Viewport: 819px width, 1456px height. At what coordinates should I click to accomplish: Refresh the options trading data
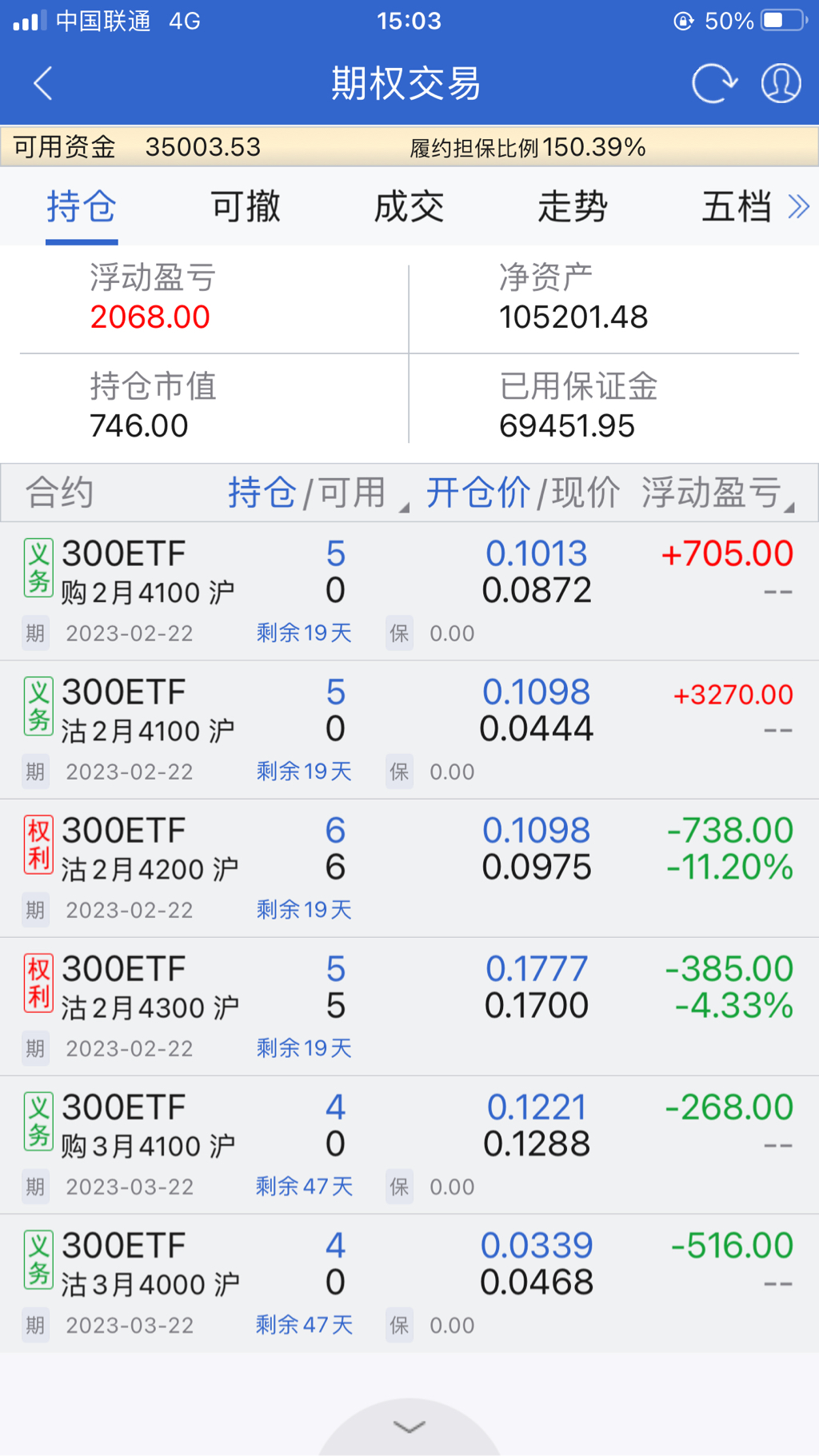pyautogui.click(x=713, y=83)
